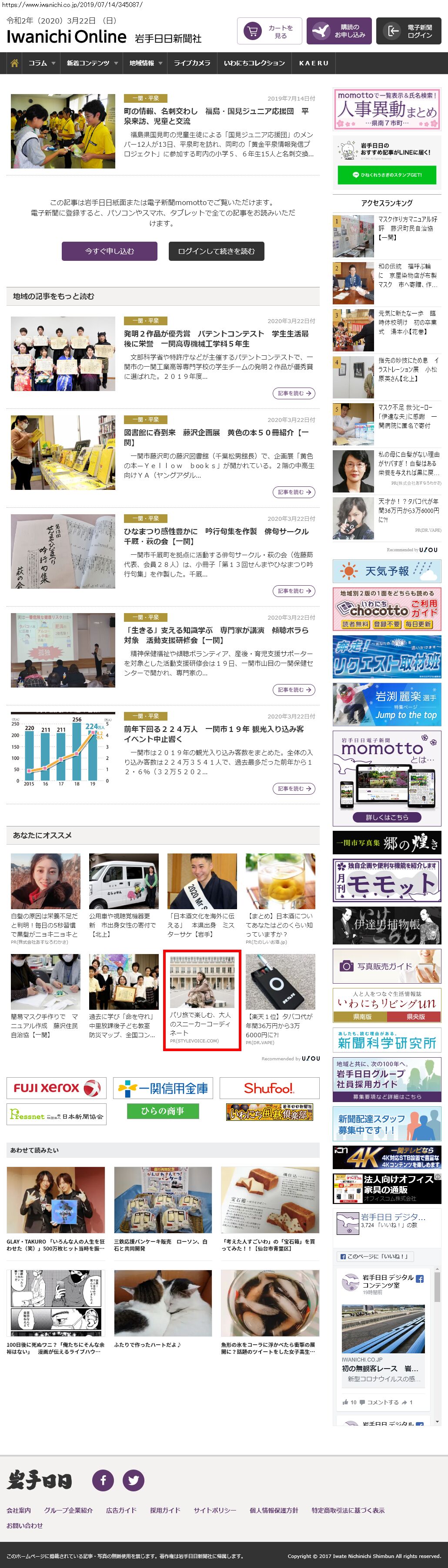Visit the Facebook icon in footer
This screenshot has width=448, height=1568.
(x=103, y=1480)
